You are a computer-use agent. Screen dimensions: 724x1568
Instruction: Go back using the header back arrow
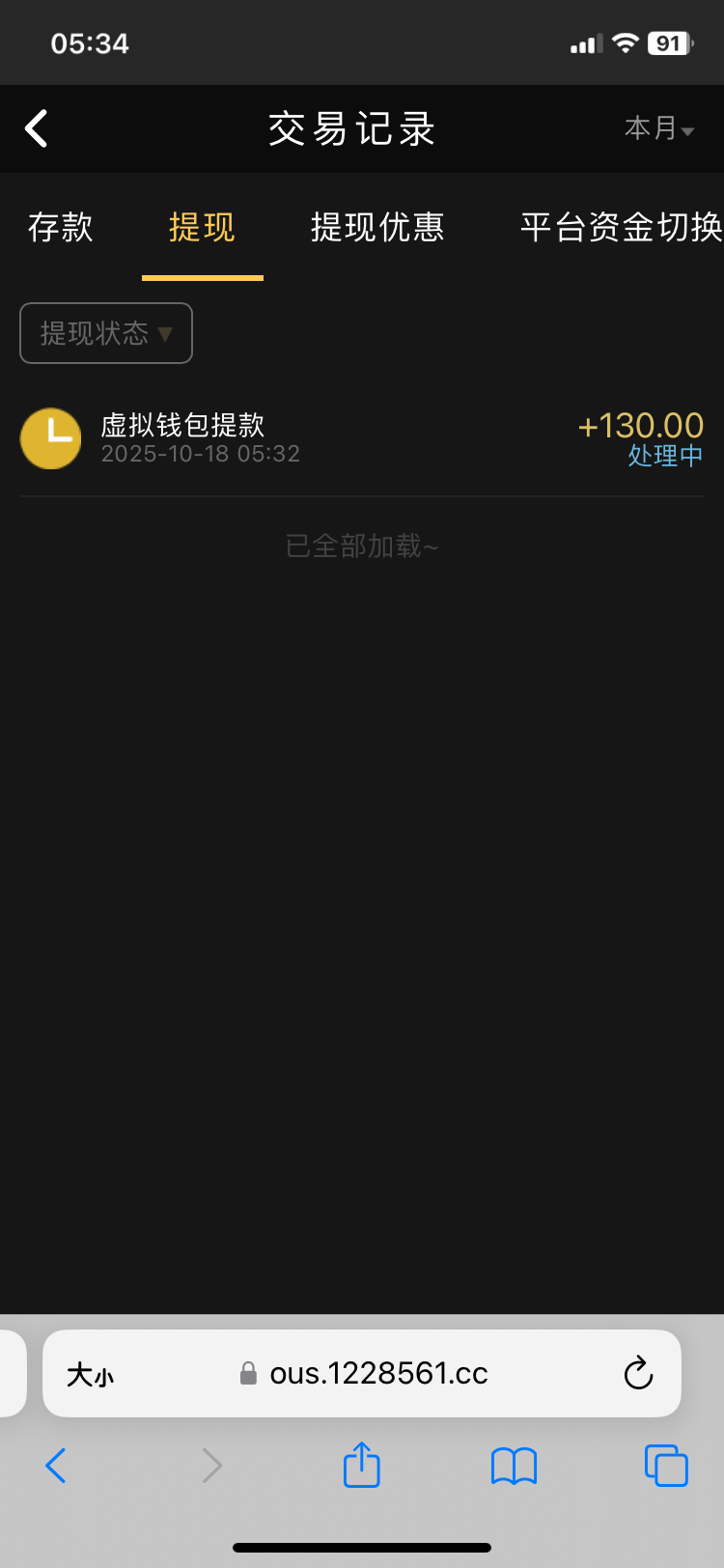click(x=37, y=128)
